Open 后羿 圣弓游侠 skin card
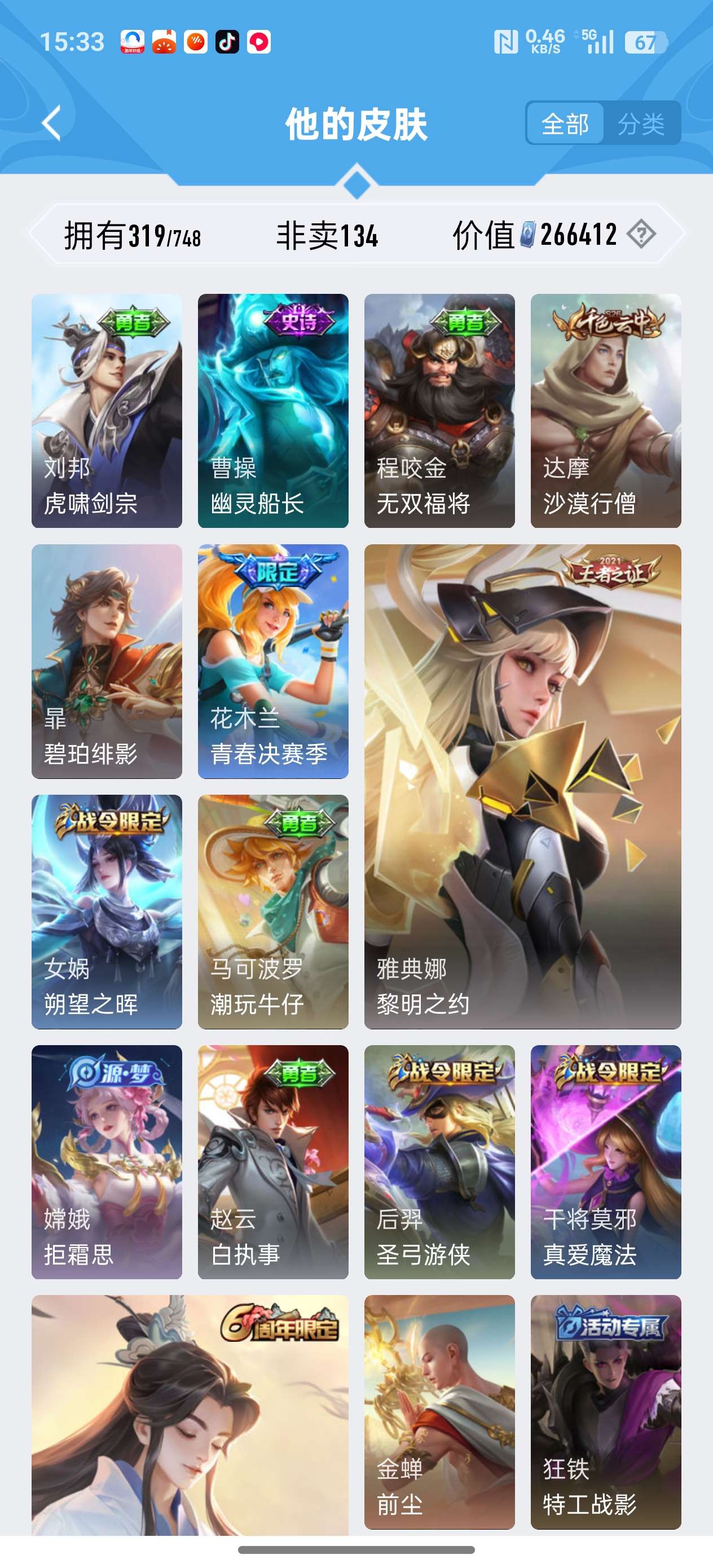 (x=439, y=1162)
